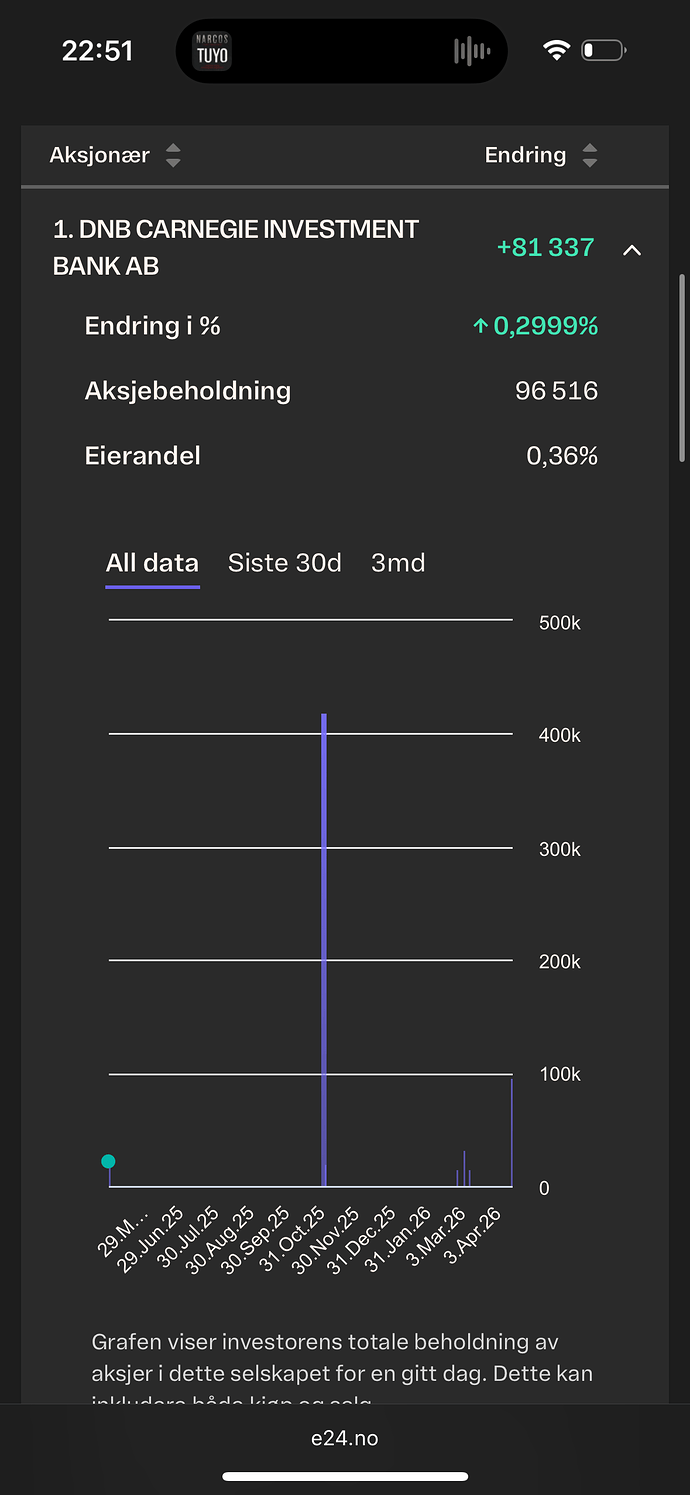Viewport: 690px width, 1495px height.
Task: Tap the e24.no address bar
Action: [344, 1439]
